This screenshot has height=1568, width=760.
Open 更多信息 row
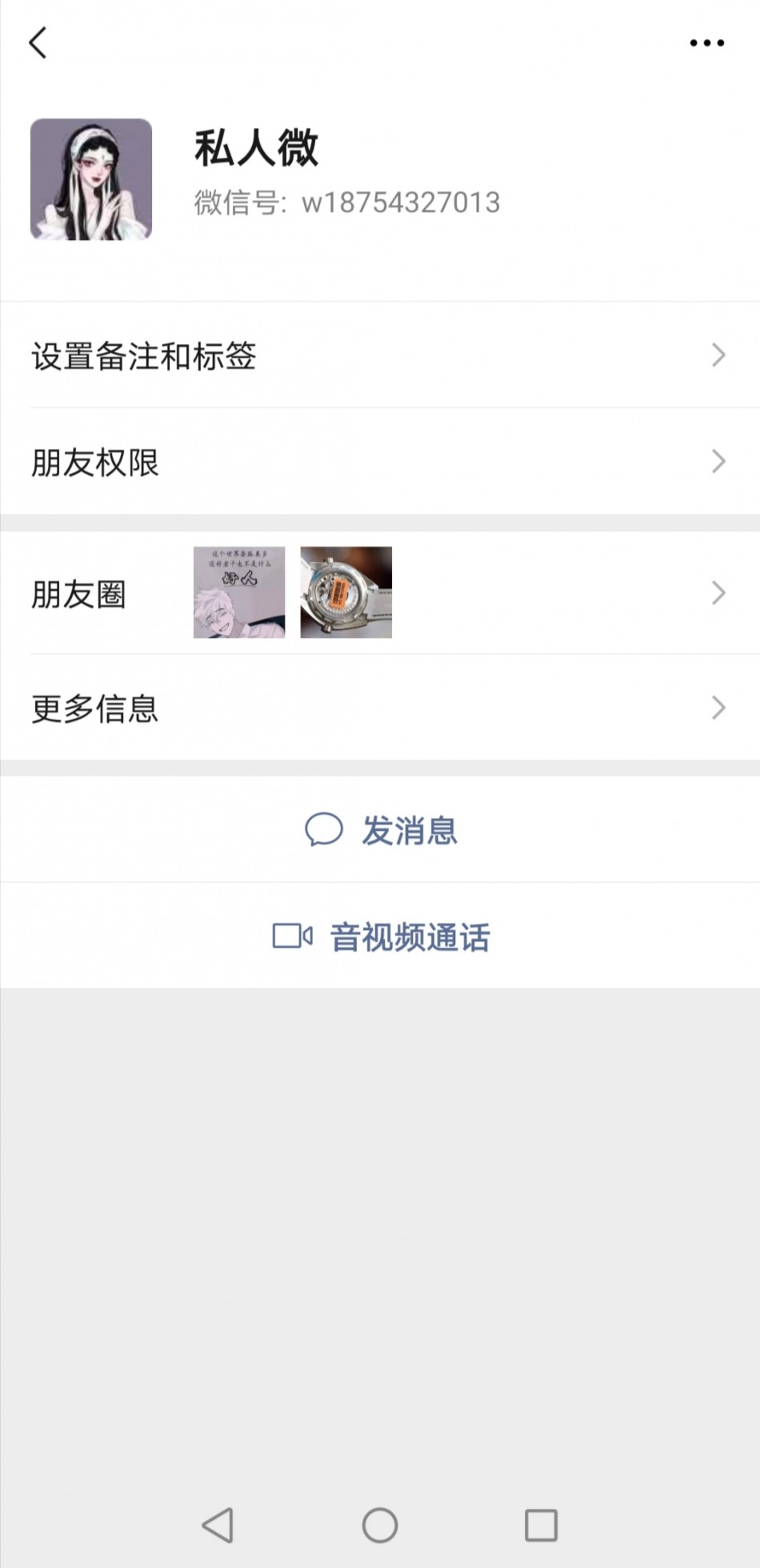pyautogui.click(x=380, y=708)
